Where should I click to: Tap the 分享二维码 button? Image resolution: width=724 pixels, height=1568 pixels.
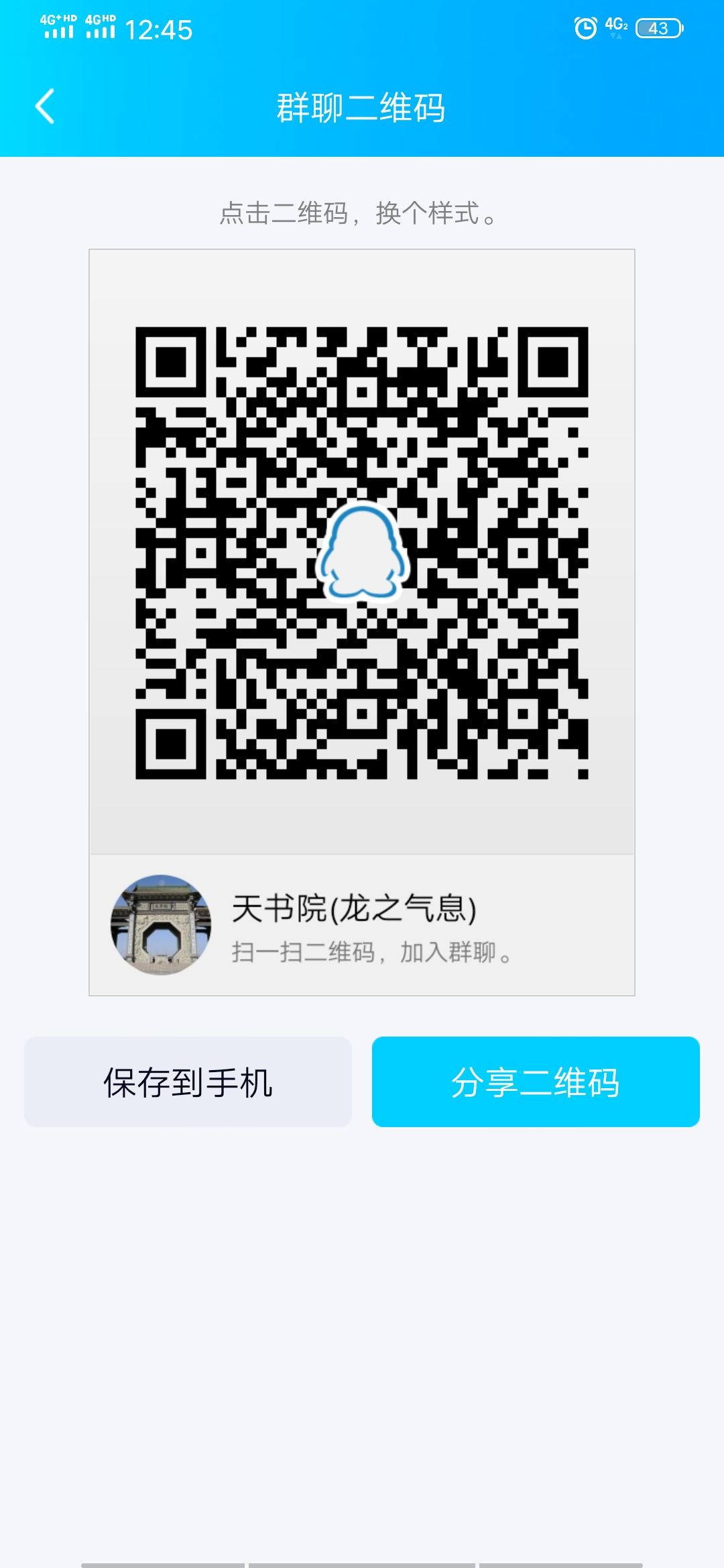[x=535, y=1079]
